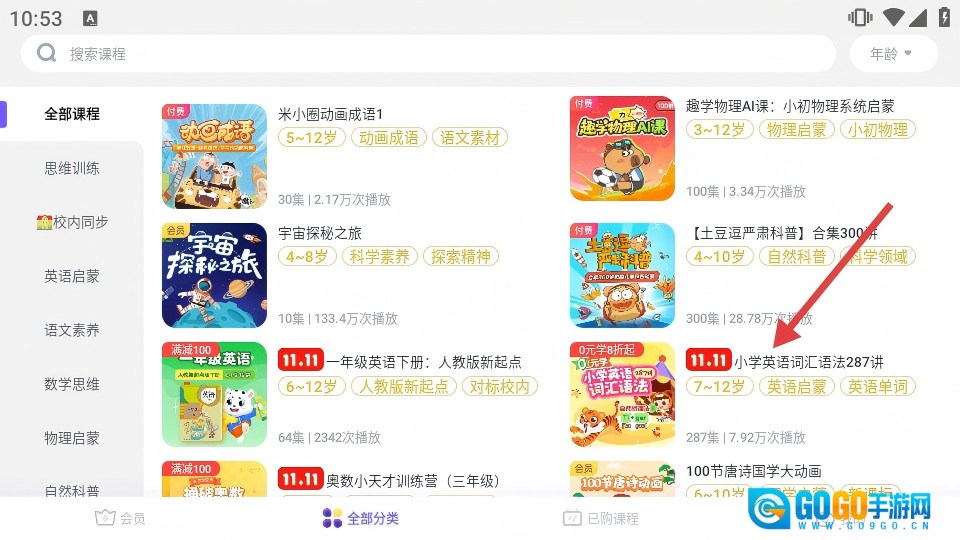Select 全部课程 in the sidebar
Screen dimensions: 960x540
72,114
